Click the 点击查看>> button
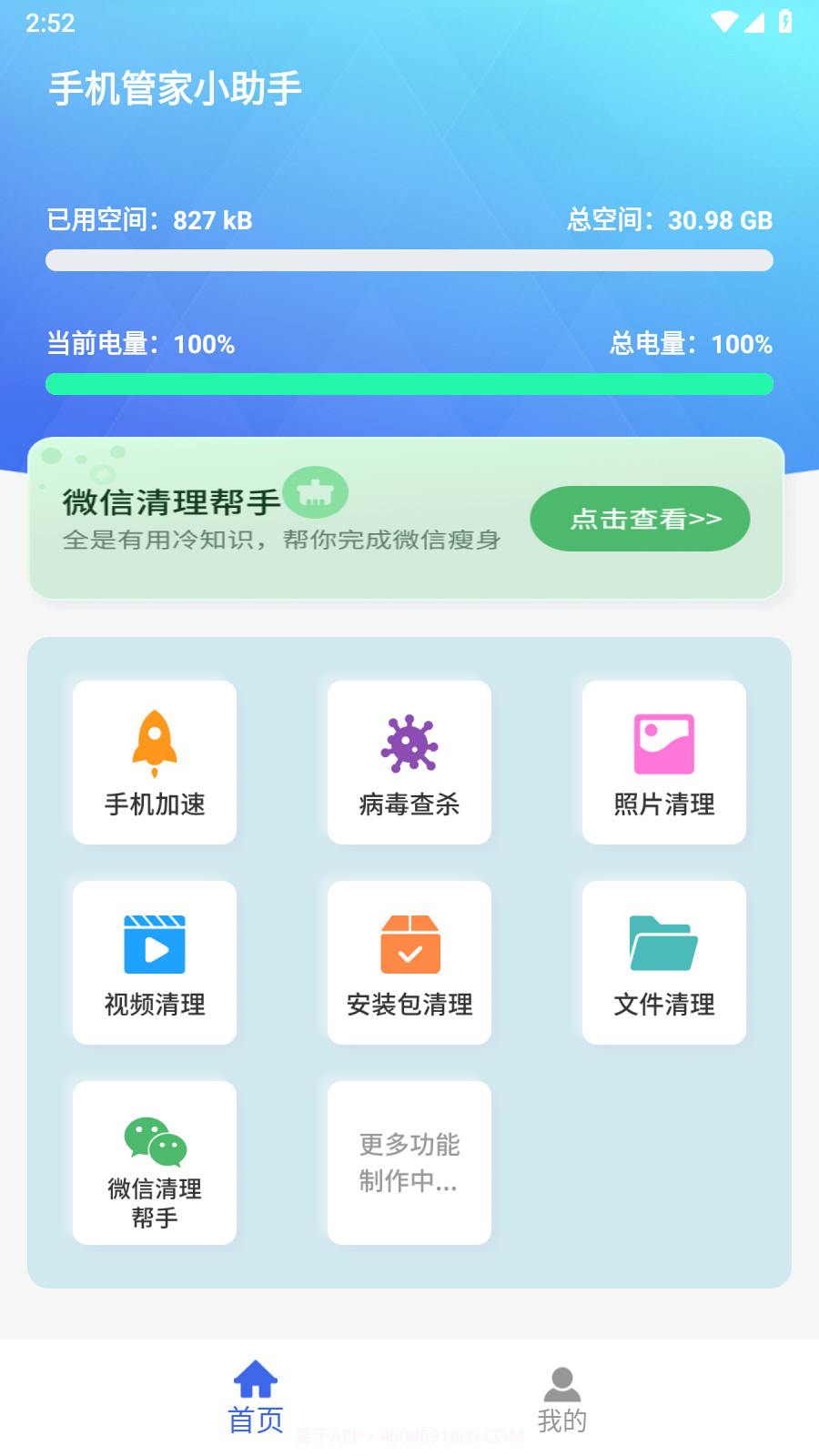The height and width of the screenshot is (1456, 819). click(640, 518)
